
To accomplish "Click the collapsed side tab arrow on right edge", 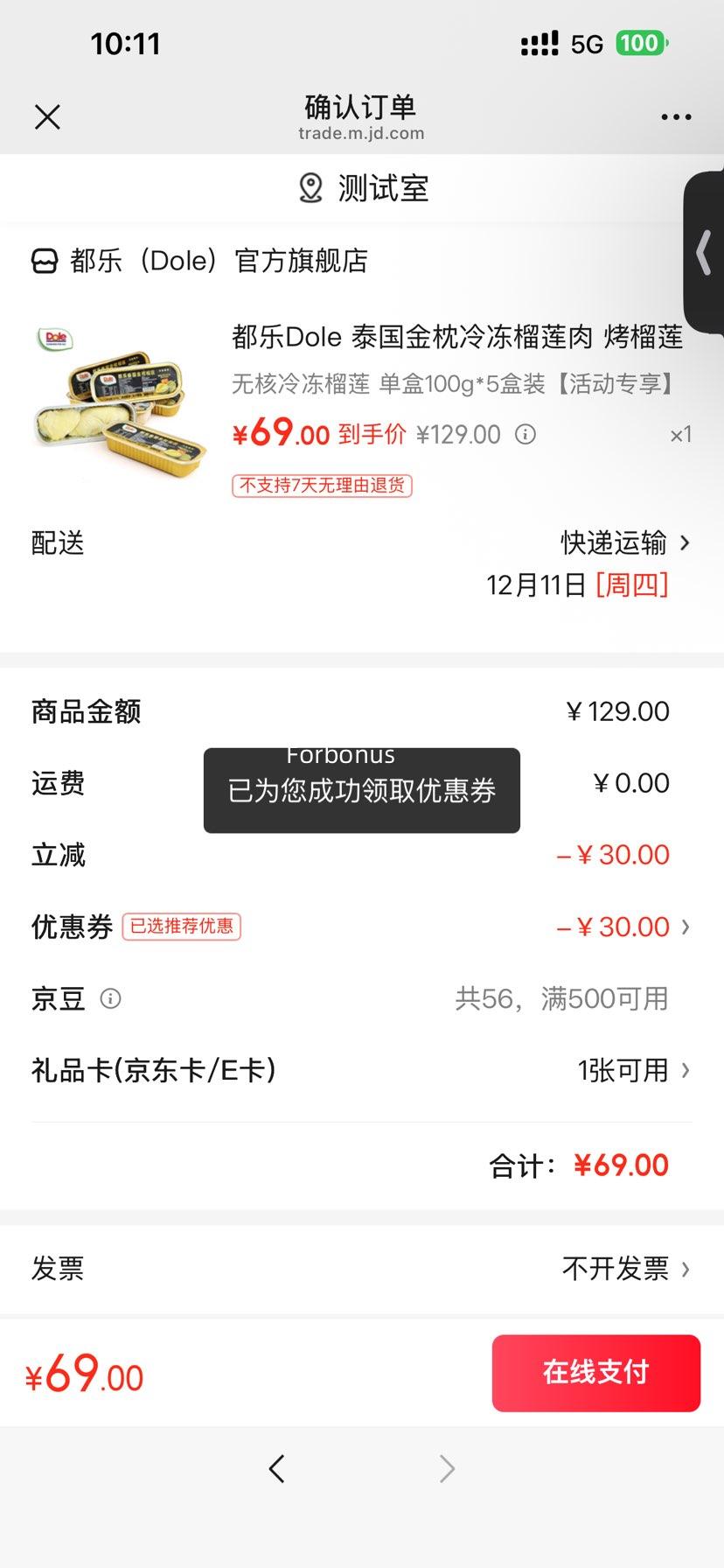I will click(x=705, y=253).
